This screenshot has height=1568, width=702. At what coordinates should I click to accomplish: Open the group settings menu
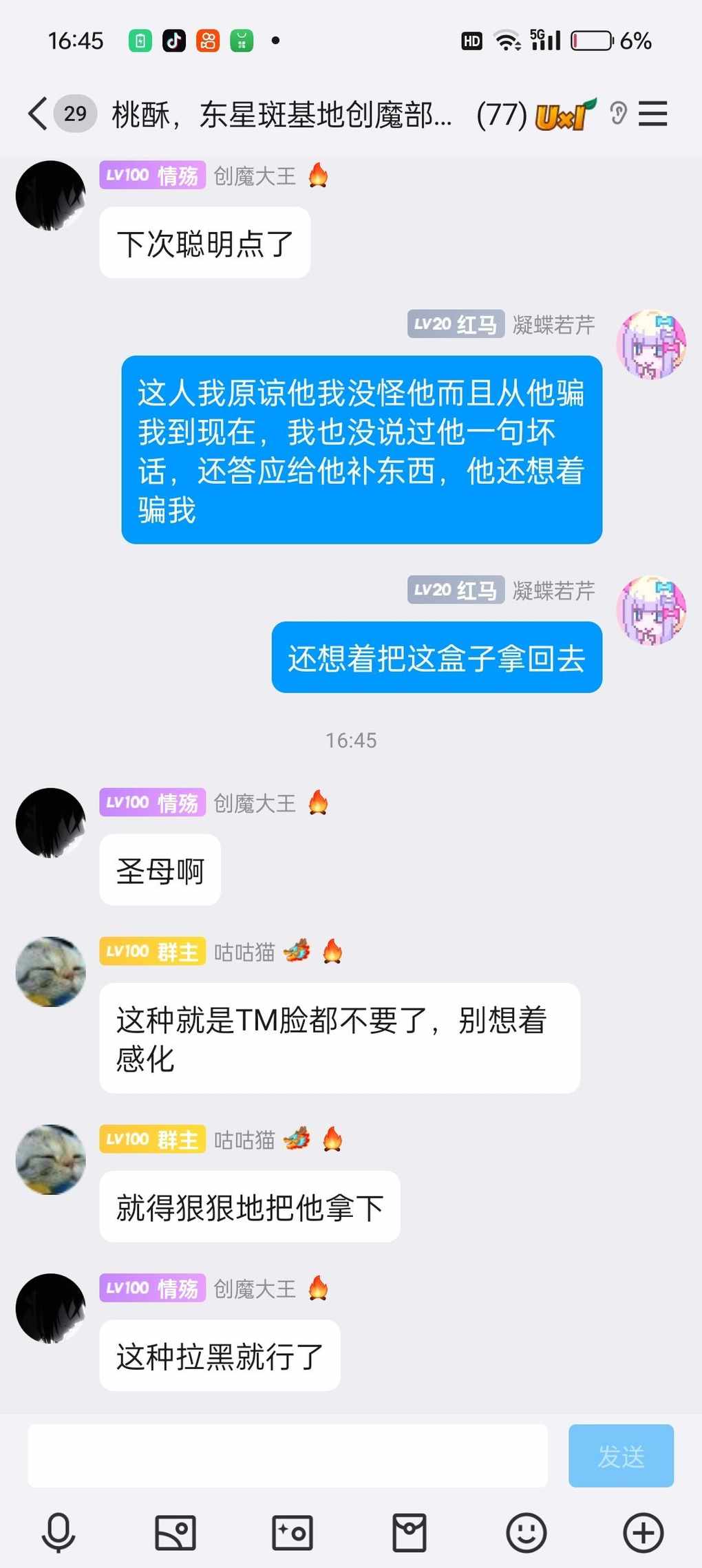(x=652, y=114)
